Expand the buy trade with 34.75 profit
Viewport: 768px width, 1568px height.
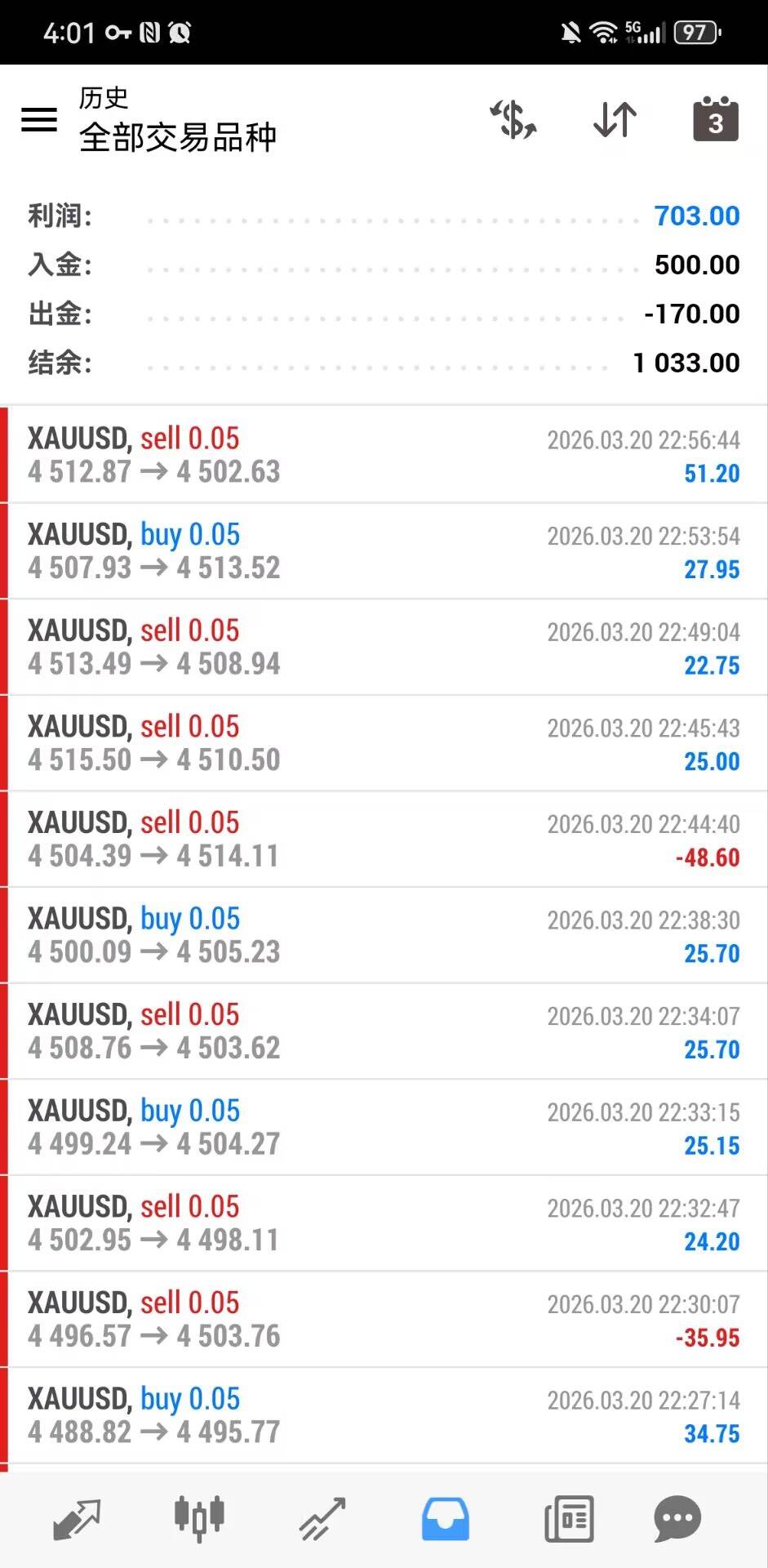click(384, 1415)
